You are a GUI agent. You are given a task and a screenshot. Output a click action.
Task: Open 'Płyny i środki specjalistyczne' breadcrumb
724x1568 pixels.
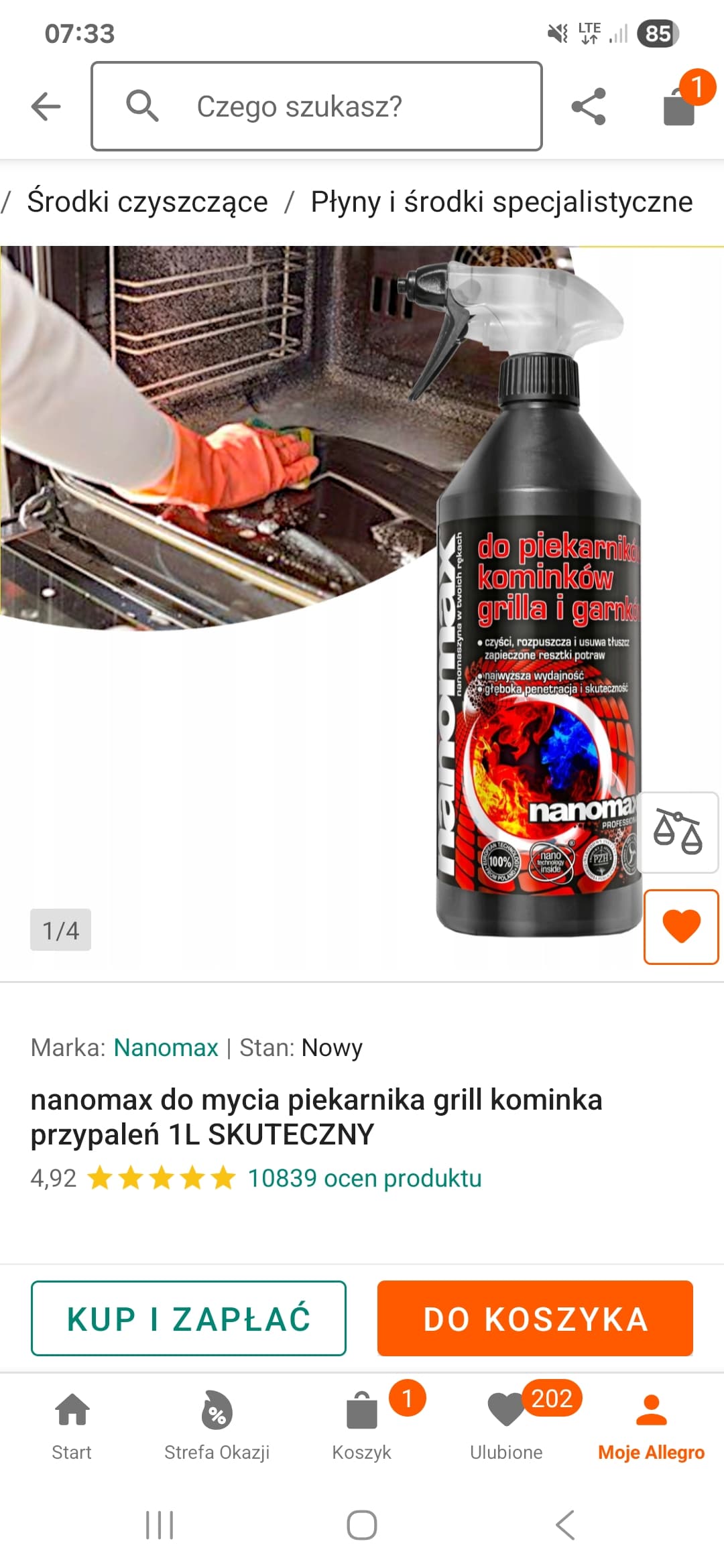501,202
